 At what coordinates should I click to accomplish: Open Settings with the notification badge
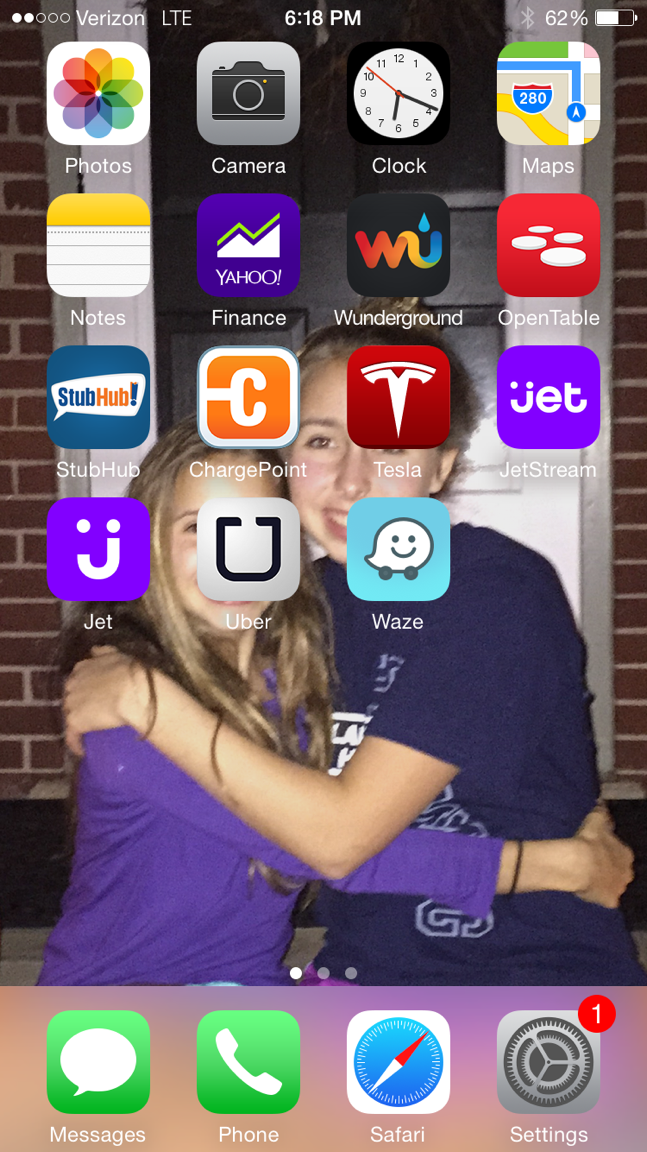coord(548,1062)
